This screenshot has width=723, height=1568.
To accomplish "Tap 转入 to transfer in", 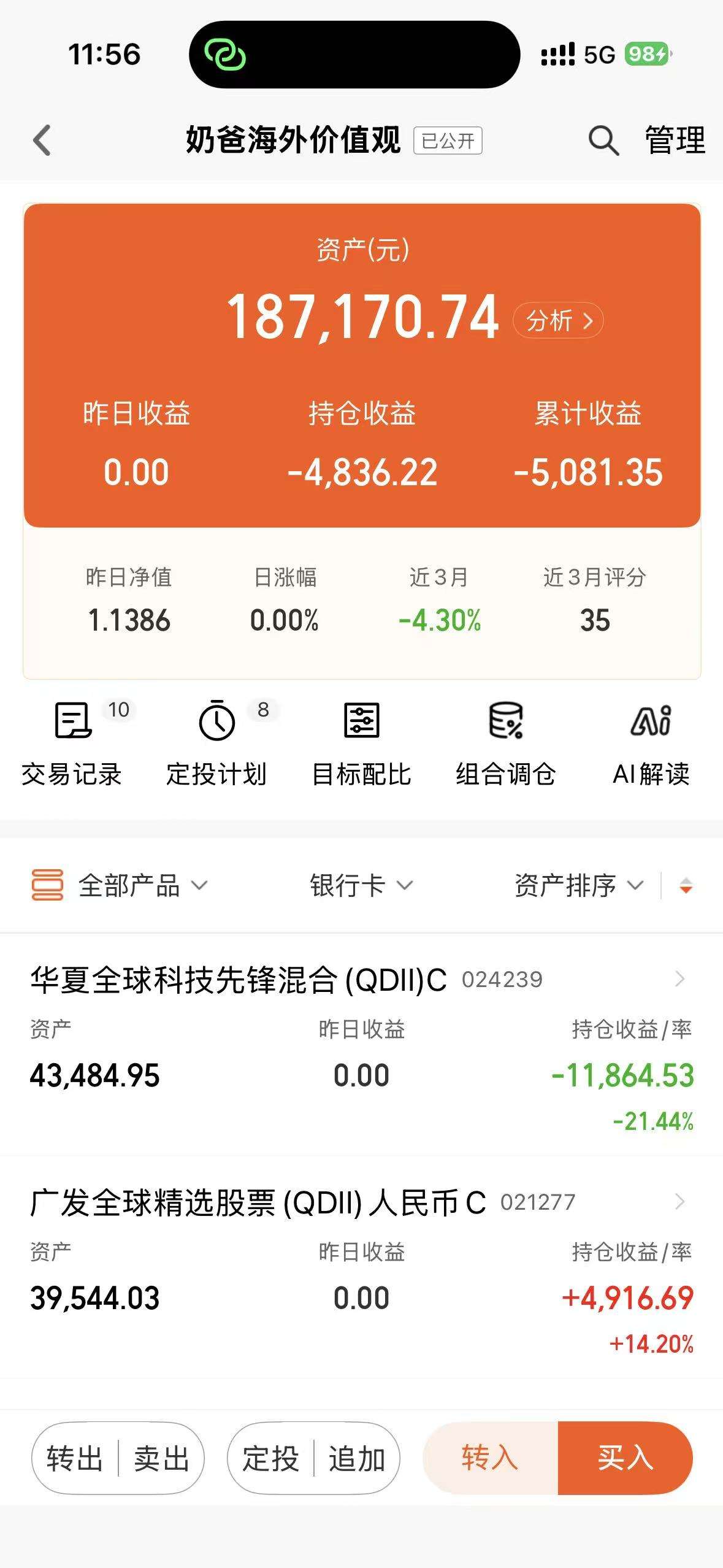I will coord(490,1458).
